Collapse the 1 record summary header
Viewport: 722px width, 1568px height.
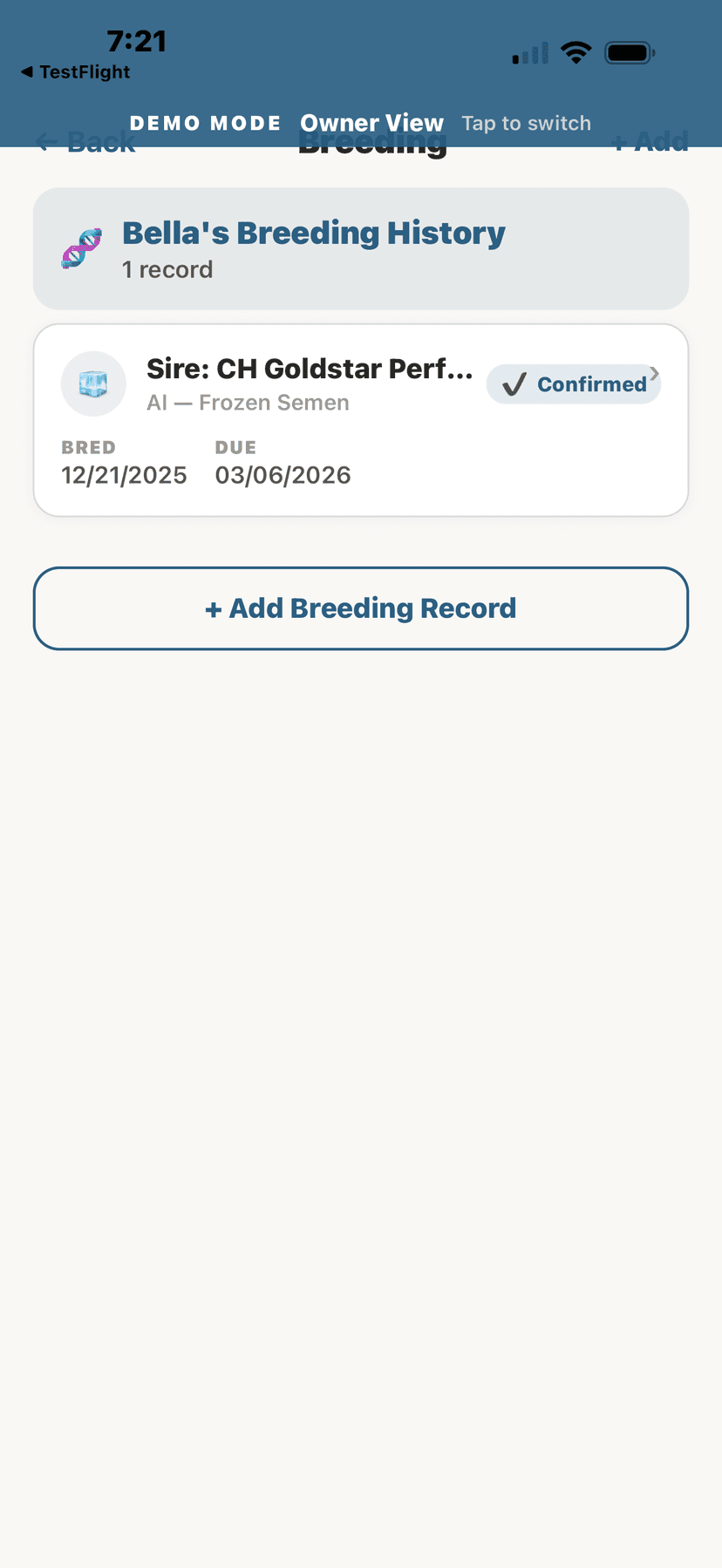click(x=167, y=270)
